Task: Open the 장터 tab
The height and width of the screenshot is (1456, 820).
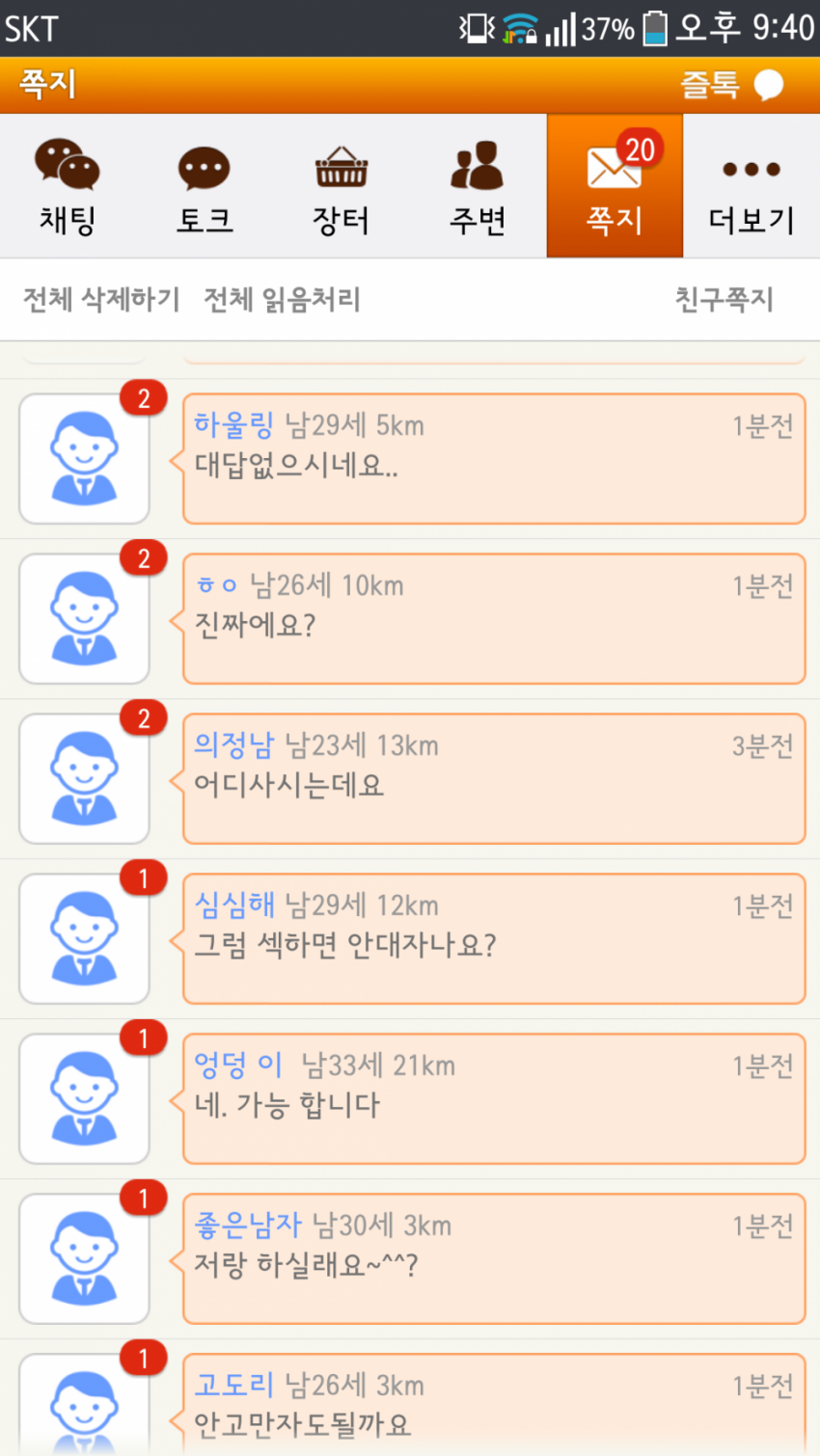Action: [x=342, y=187]
